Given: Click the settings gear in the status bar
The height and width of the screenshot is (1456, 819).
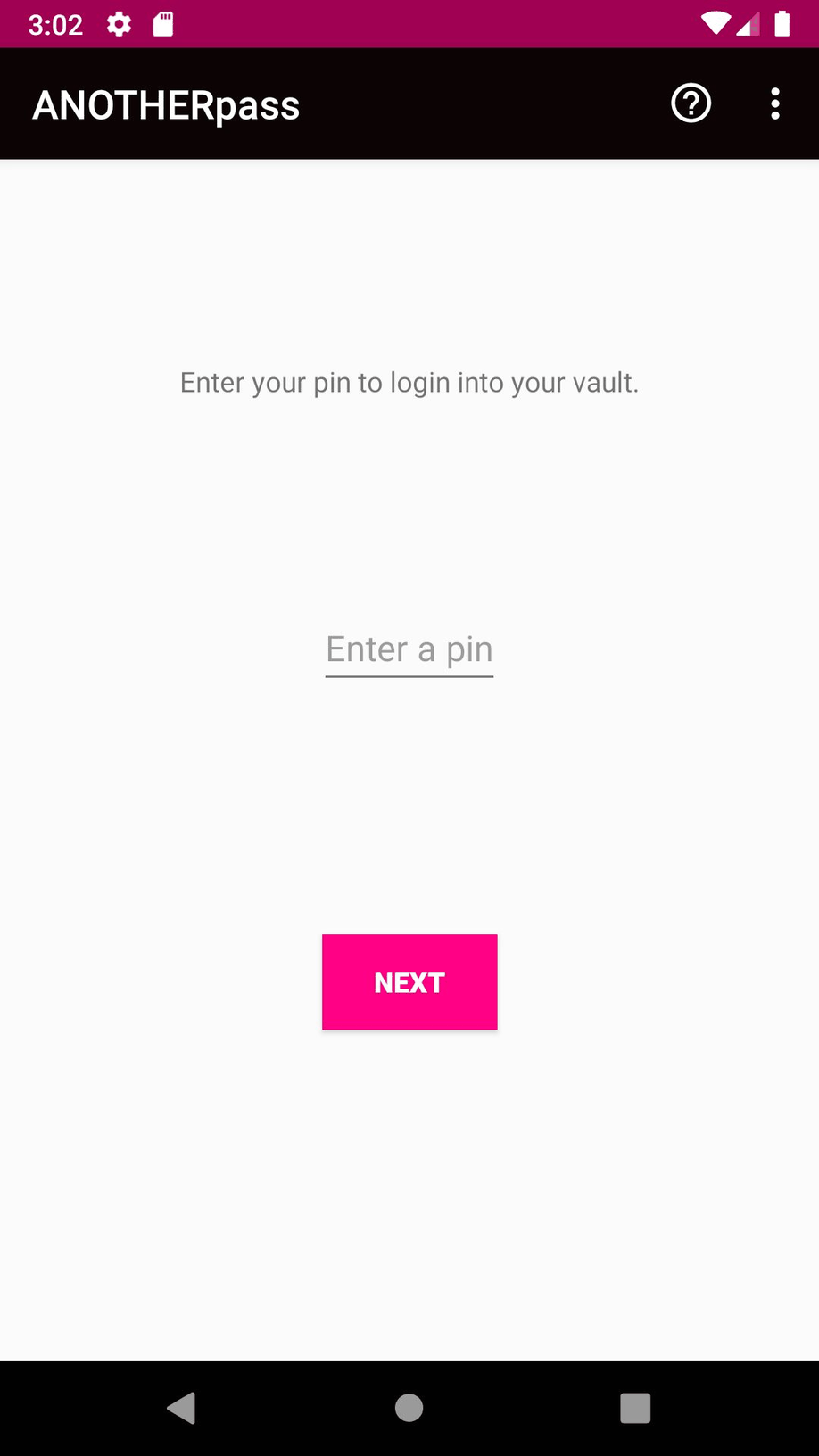Looking at the screenshot, I should coord(118,24).
